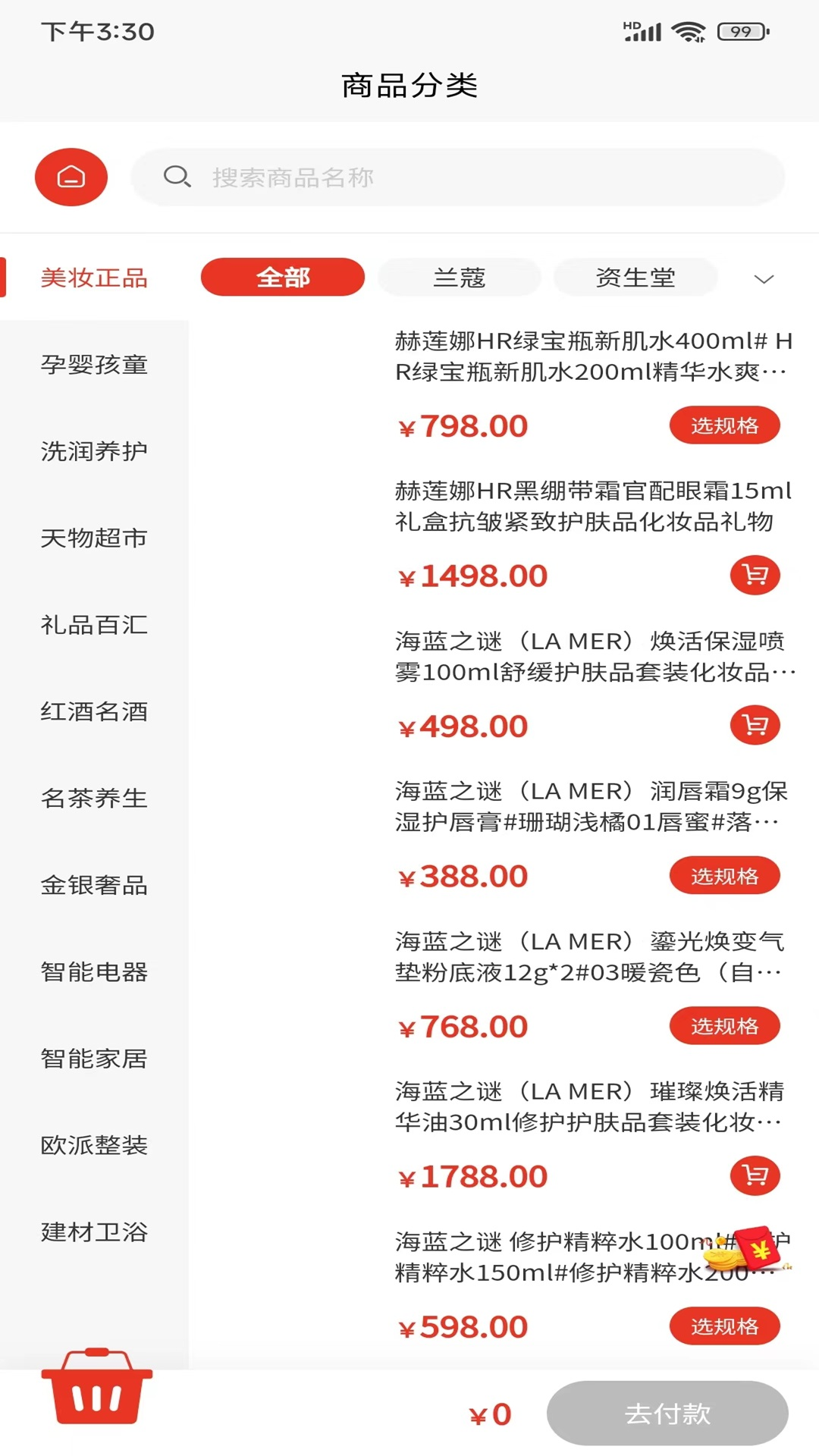Choose specs for 赫莲娜HR绿宝瓶新肌水
The width and height of the screenshot is (819, 1456).
tap(724, 425)
